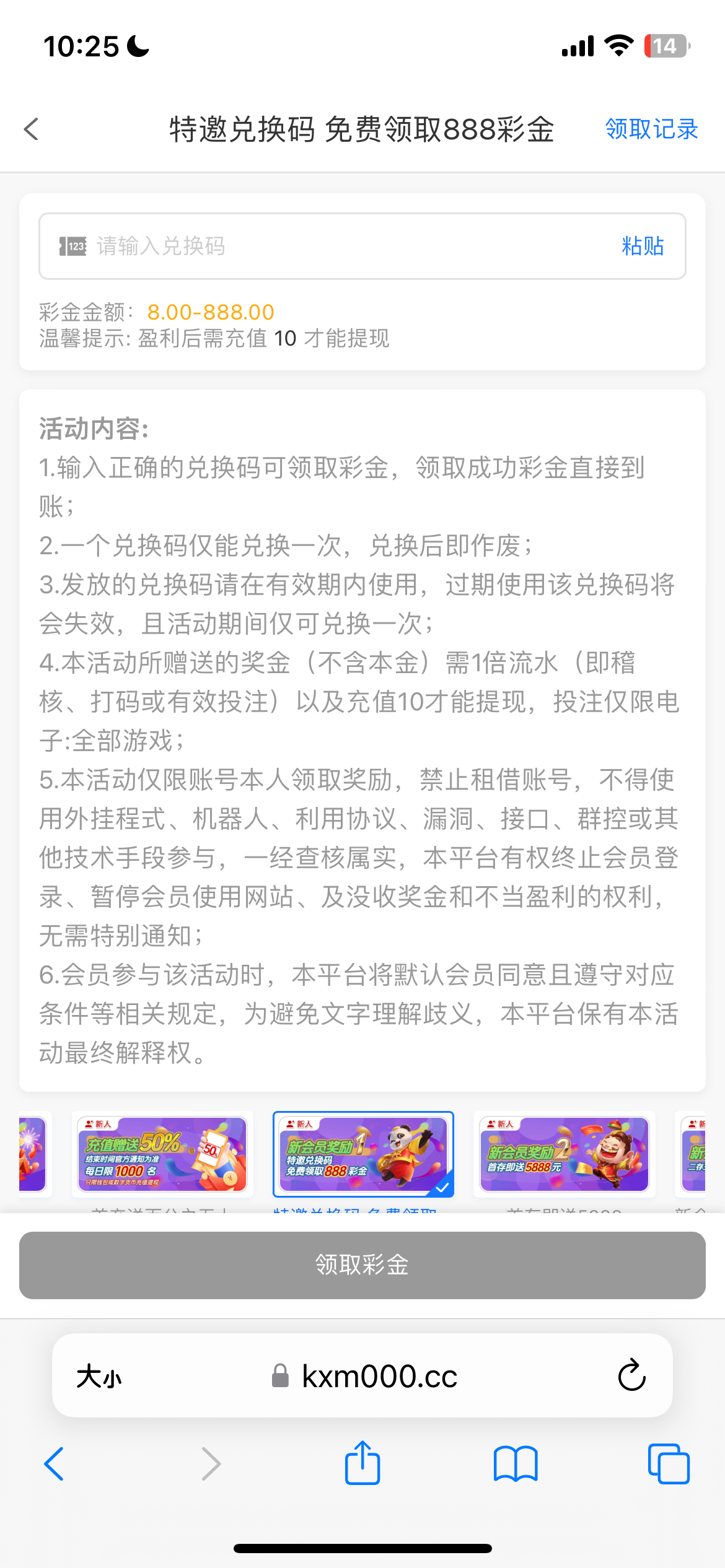This screenshot has height=1568, width=725.
Task: Go back in Safari's bottom toolbar
Action: (55, 1464)
